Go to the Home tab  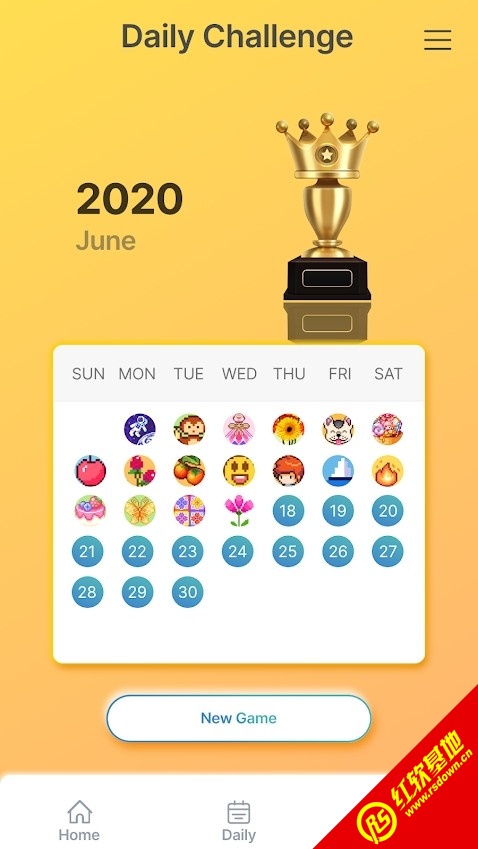coord(79,820)
